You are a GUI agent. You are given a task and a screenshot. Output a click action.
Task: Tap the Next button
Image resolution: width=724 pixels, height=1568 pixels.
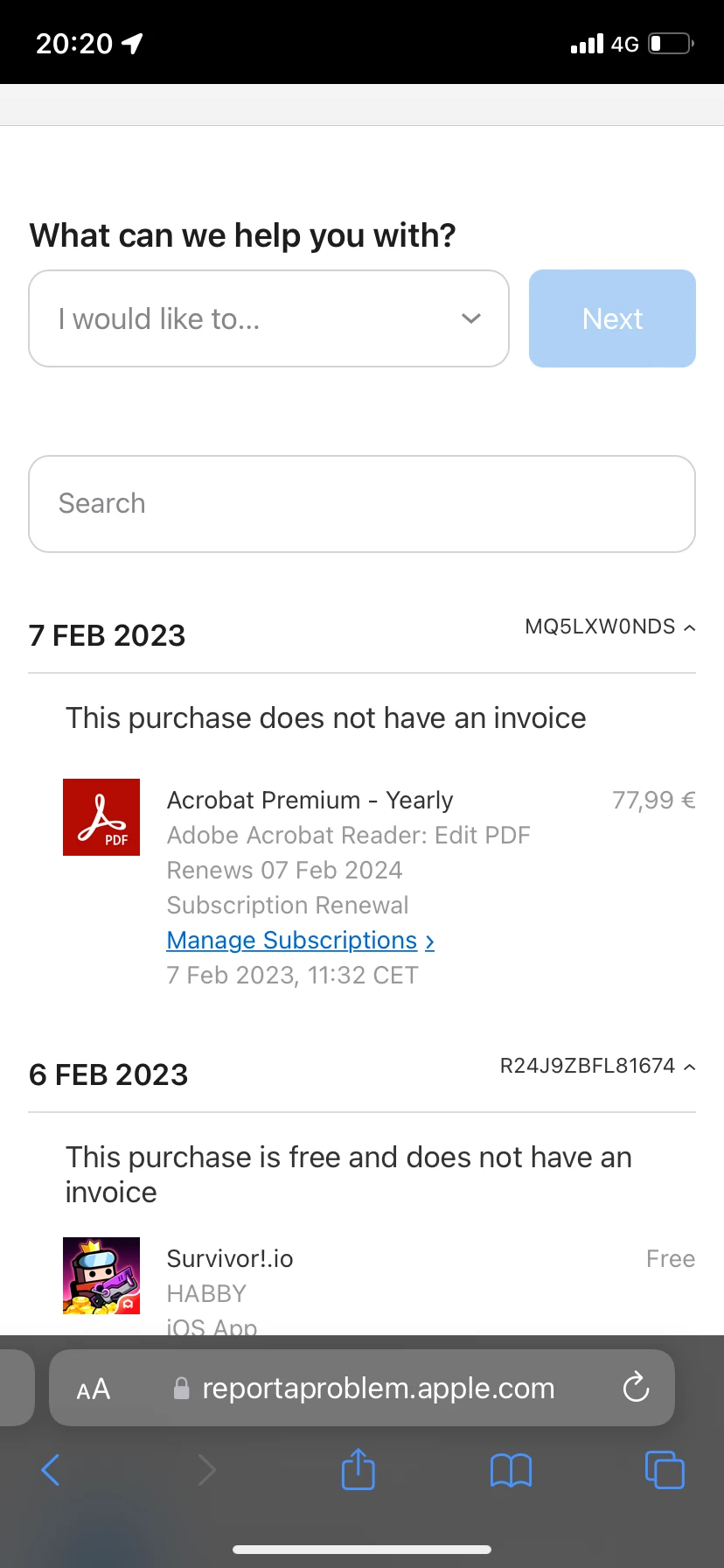[612, 318]
